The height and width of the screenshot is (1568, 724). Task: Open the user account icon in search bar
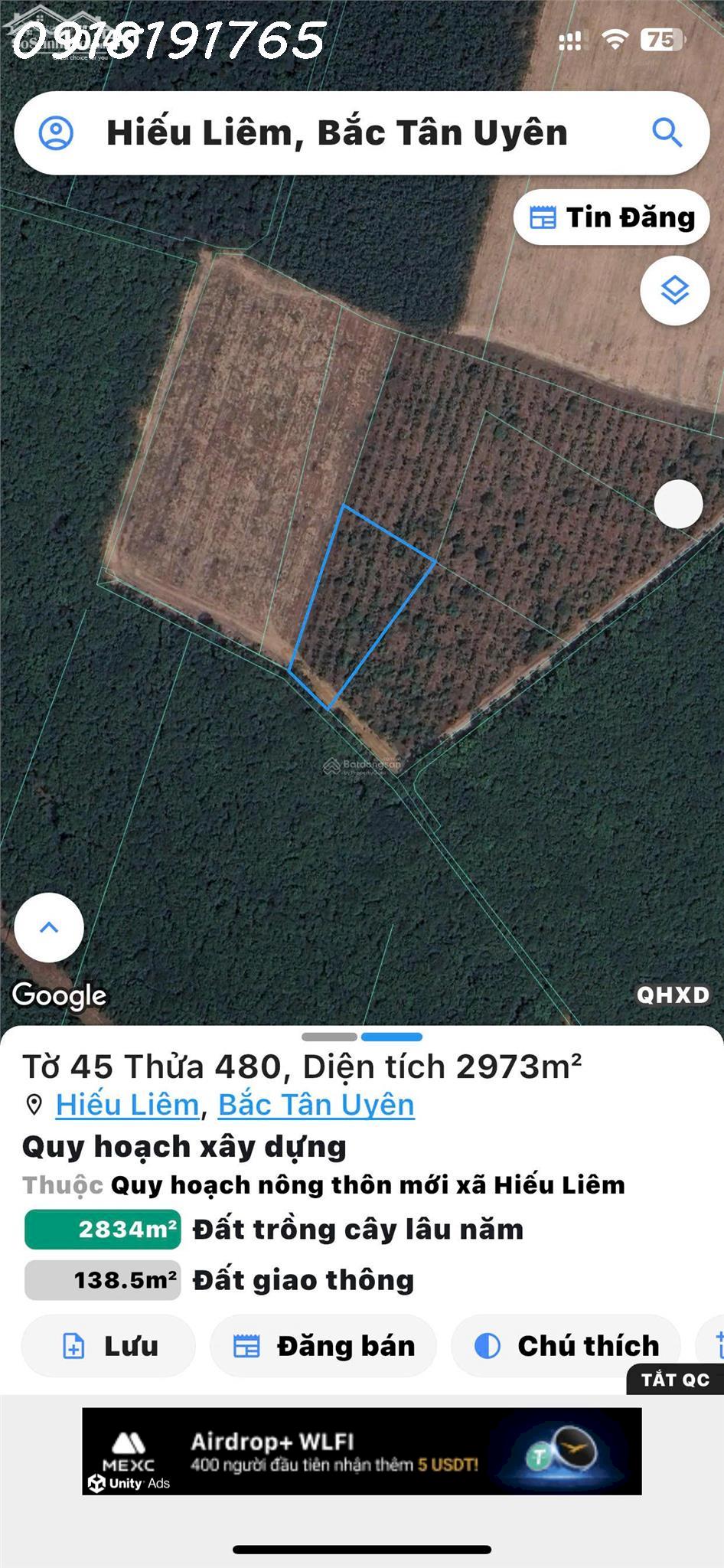[57, 132]
